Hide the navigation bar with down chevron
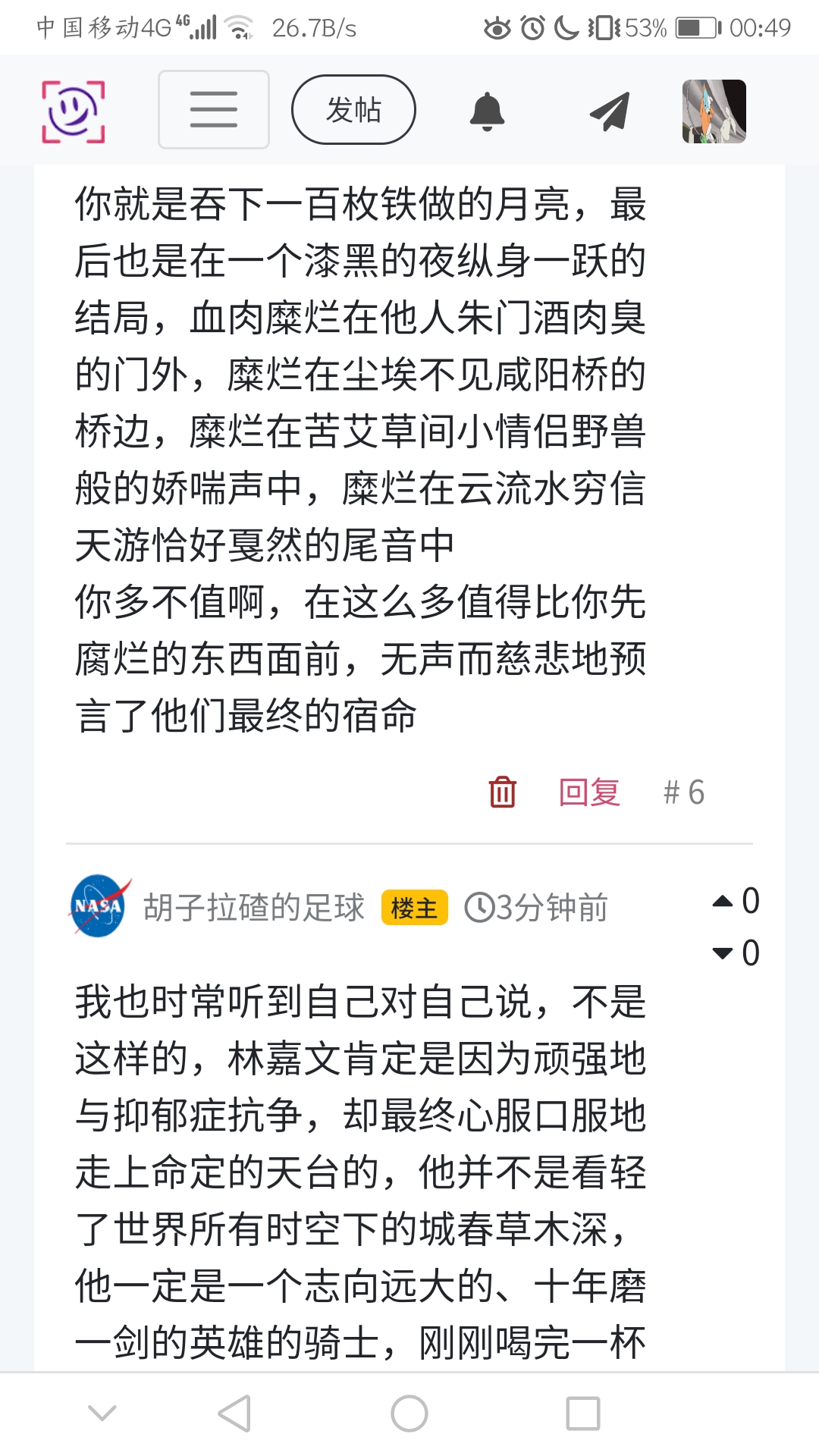Screen dimensions: 819x1456 pos(102,1414)
